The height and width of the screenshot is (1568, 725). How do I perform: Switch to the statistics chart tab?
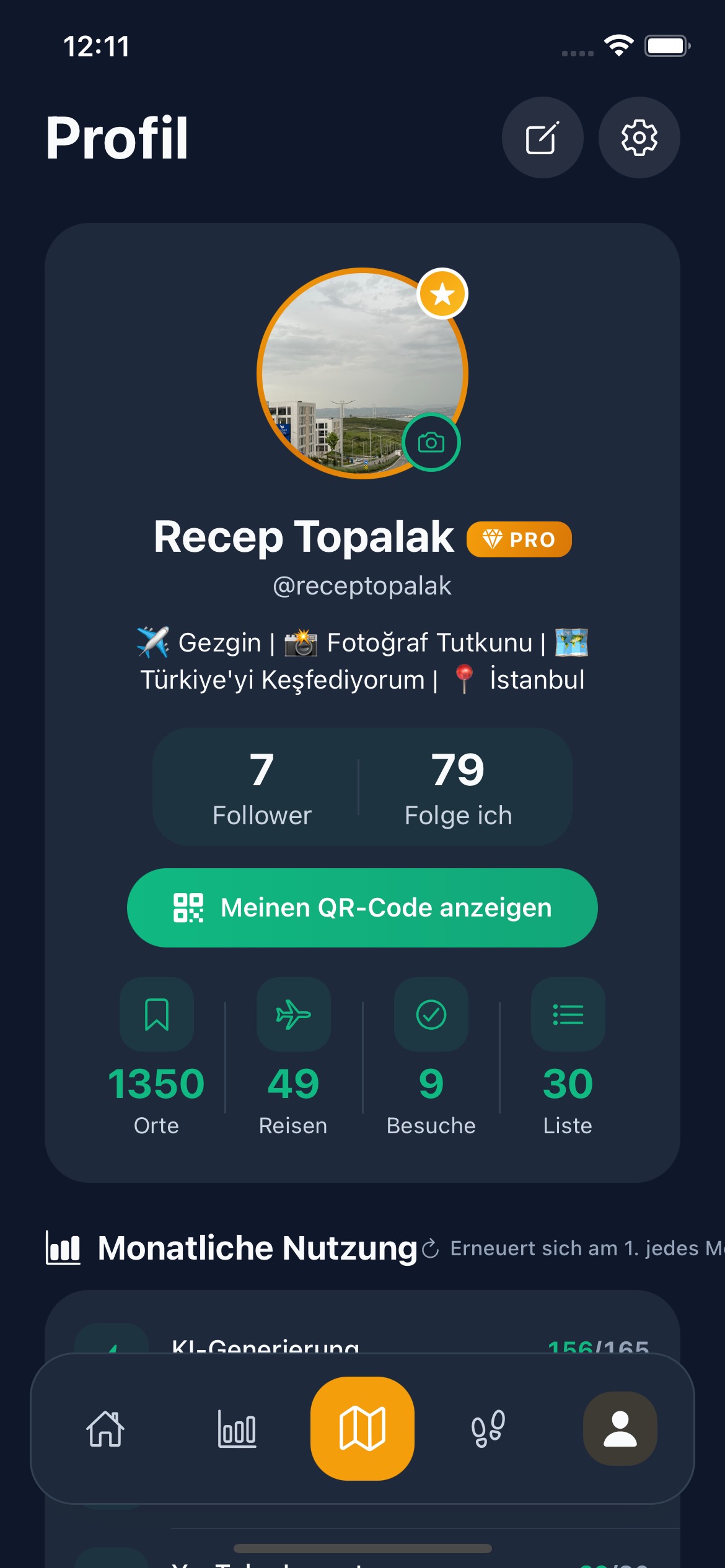point(237,1429)
